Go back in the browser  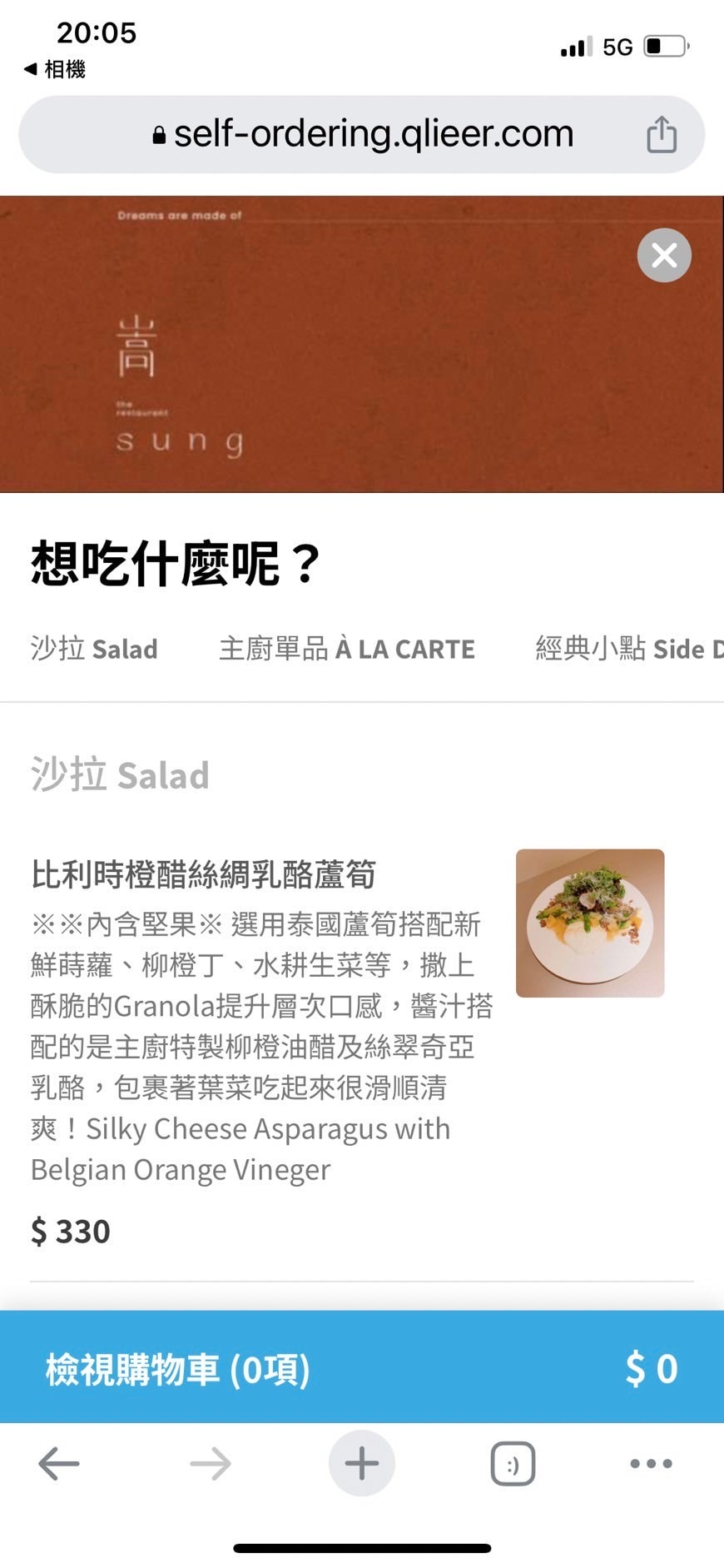coord(59,1463)
